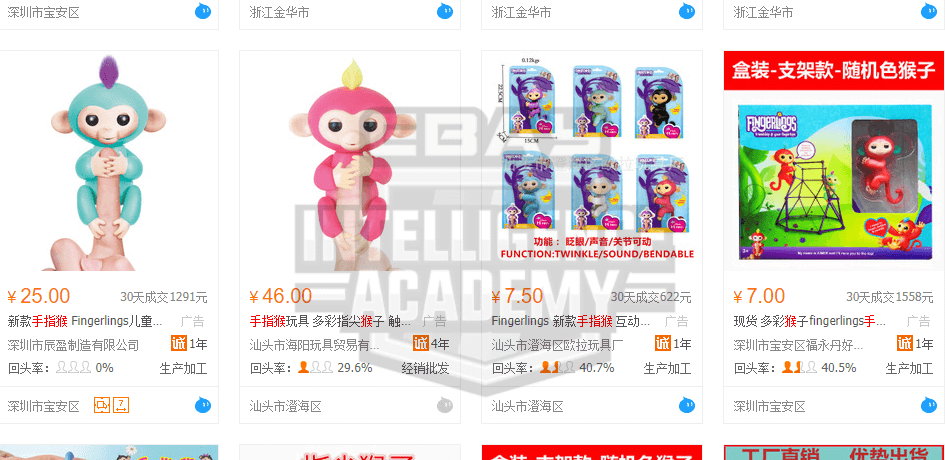The width and height of the screenshot is (945, 460).
Task: Visit supplier 深圳市宝安区福永丹好
Action: point(799,344)
